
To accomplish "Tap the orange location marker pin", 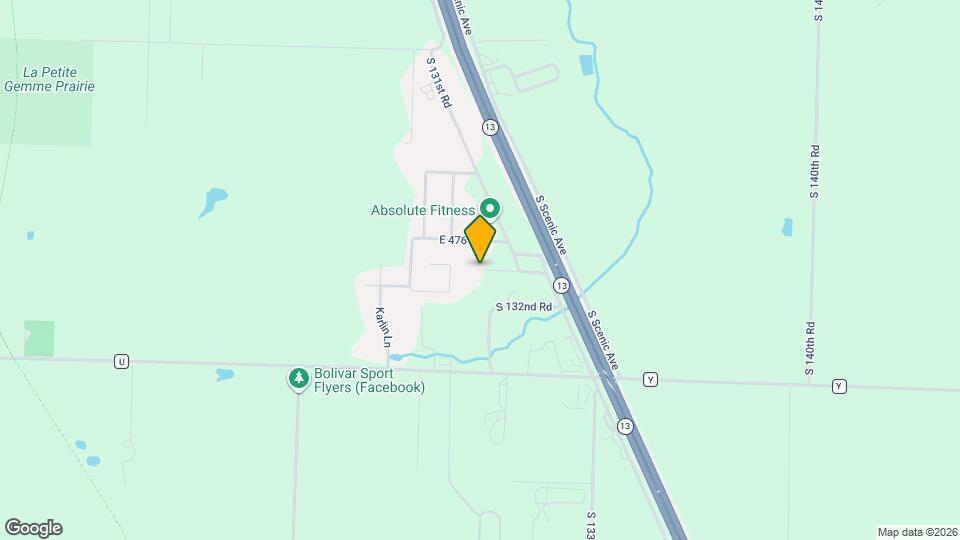I will (x=480, y=240).
